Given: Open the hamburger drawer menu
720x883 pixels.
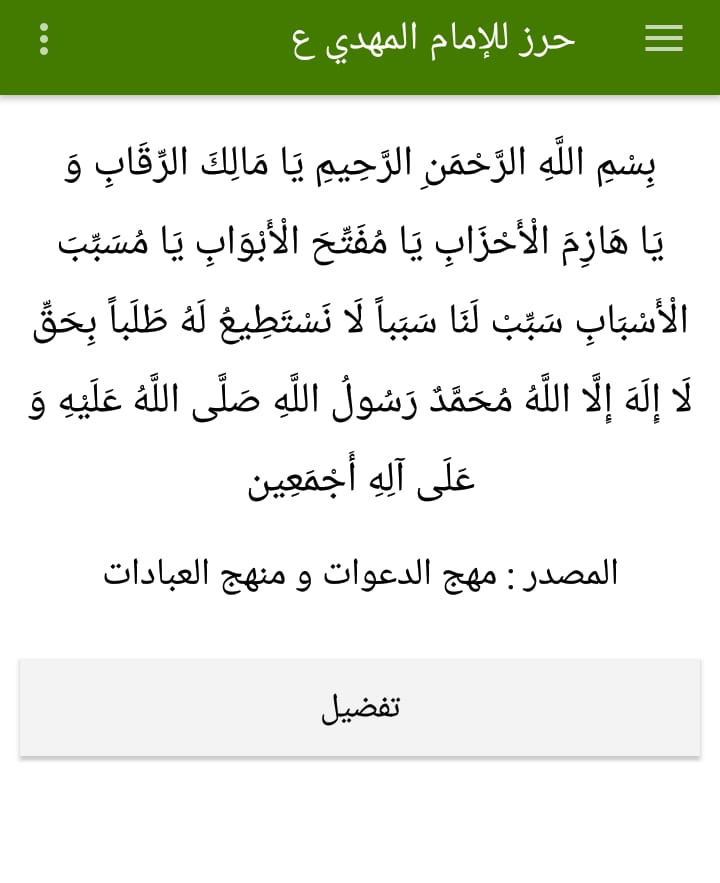Looking at the screenshot, I should click(664, 39).
